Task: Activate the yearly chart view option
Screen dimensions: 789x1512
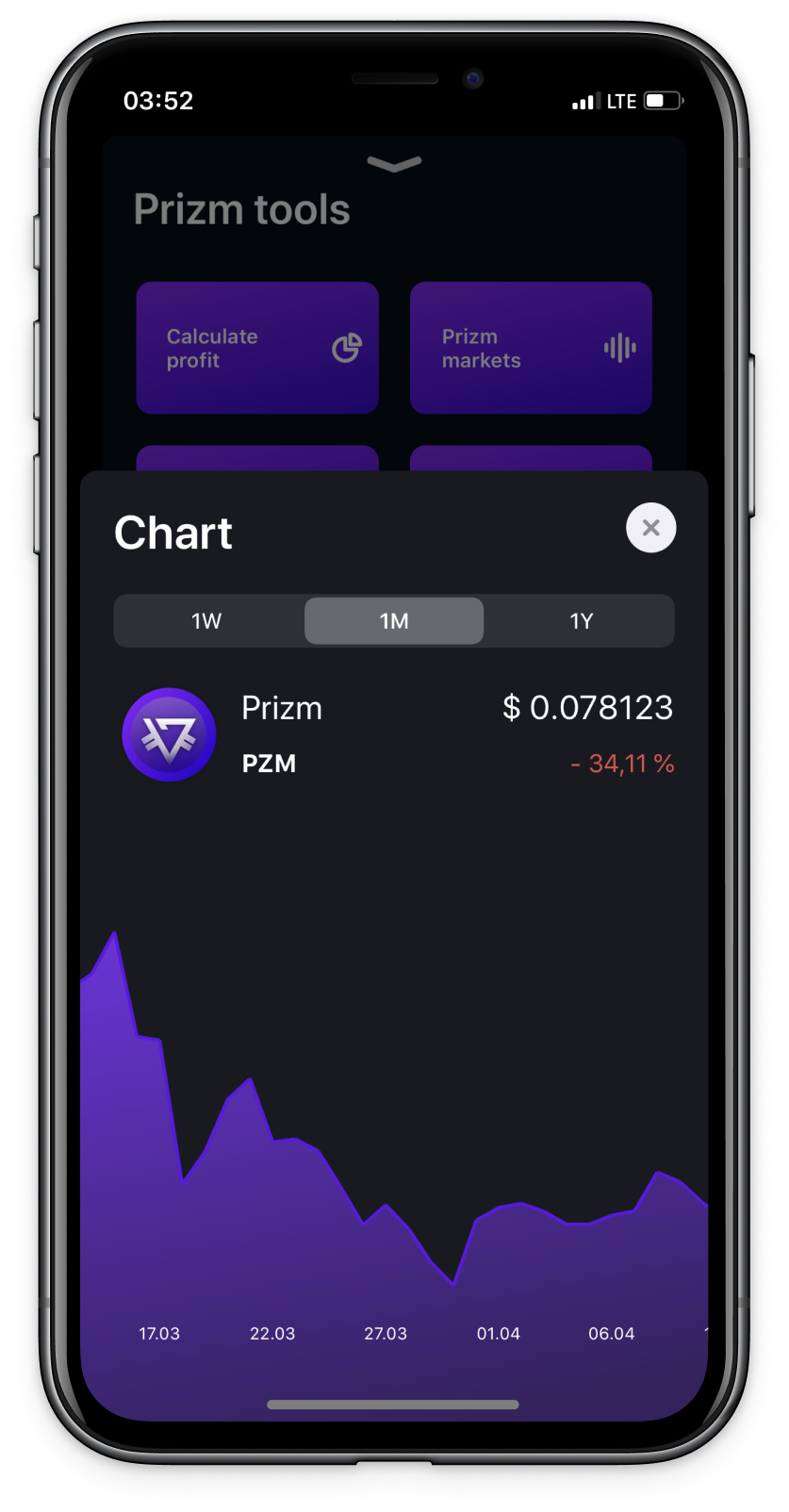Action: coord(581,620)
